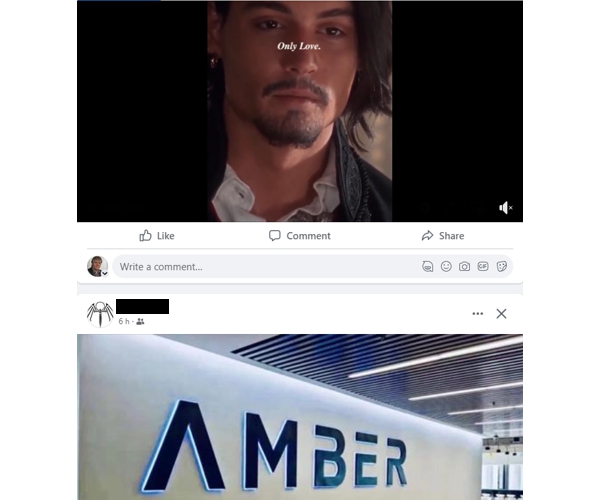Add a GIF to the comment
The width and height of the screenshot is (600, 500).
click(x=483, y=267)
